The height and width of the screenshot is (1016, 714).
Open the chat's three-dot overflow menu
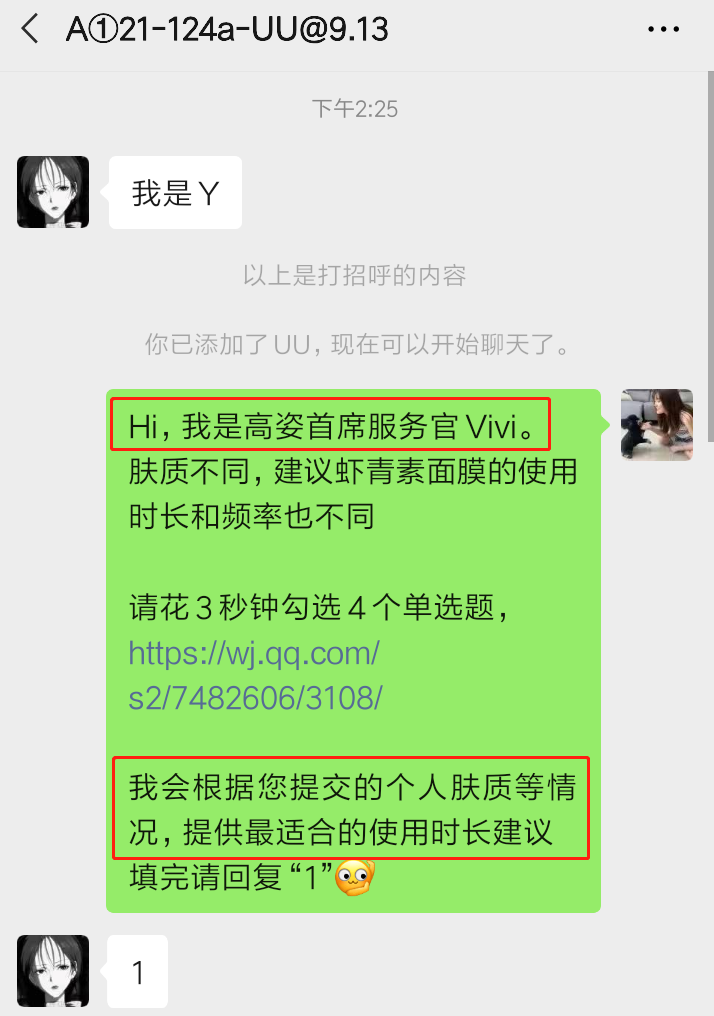664,30
